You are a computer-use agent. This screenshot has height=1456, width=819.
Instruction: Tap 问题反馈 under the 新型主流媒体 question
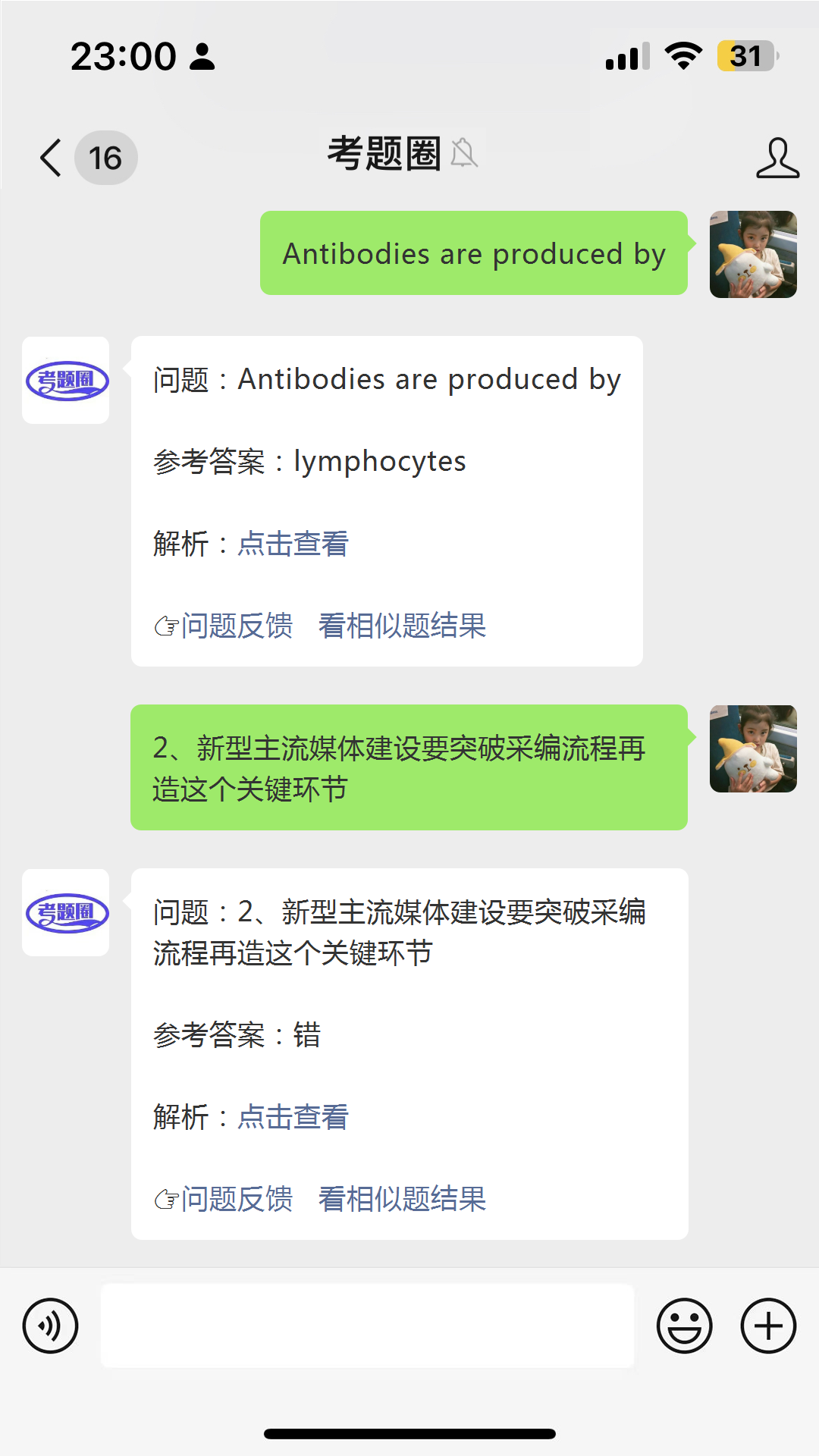(x=236, y=1199)
